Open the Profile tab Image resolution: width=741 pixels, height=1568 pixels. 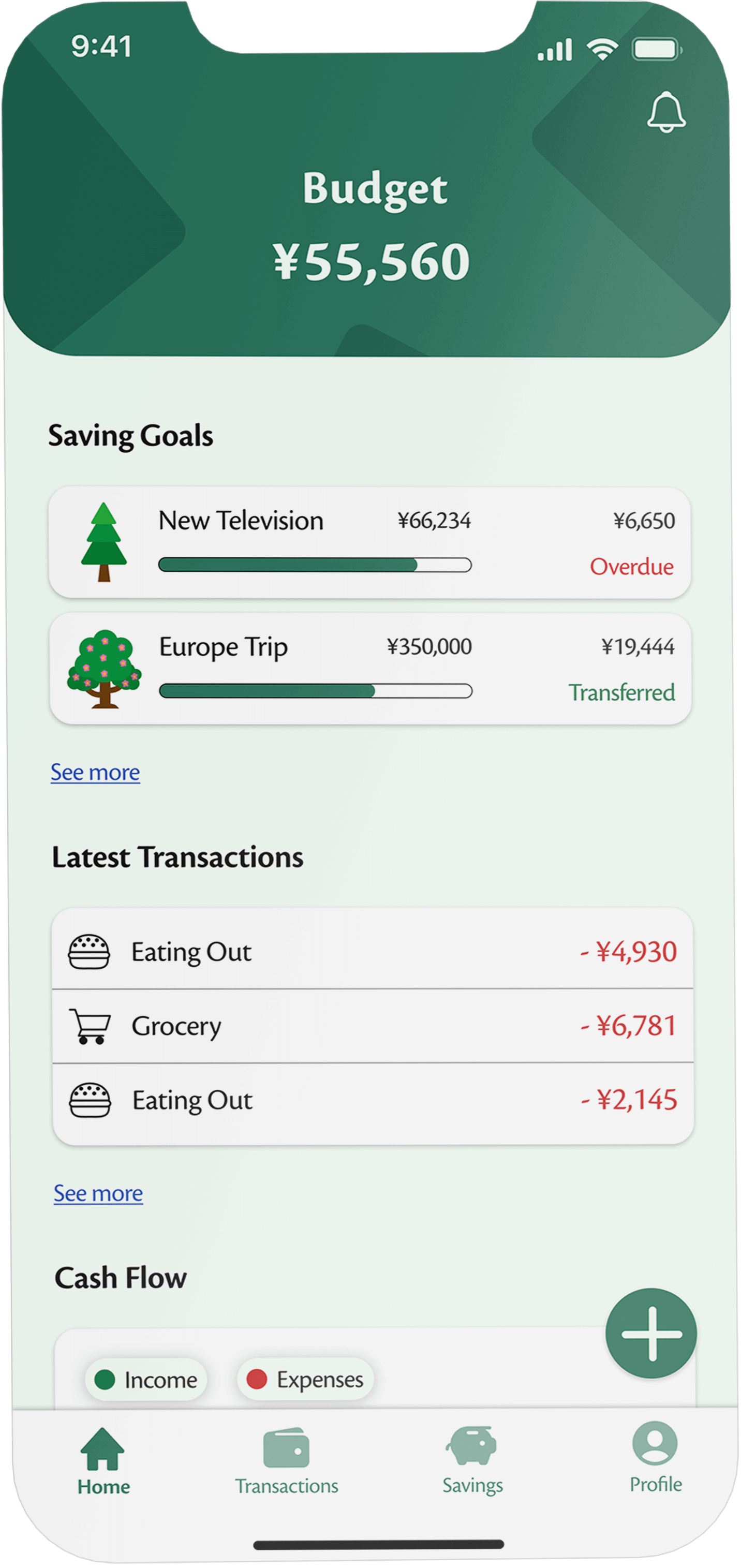pyautogui.click(x=655, y=1459)
